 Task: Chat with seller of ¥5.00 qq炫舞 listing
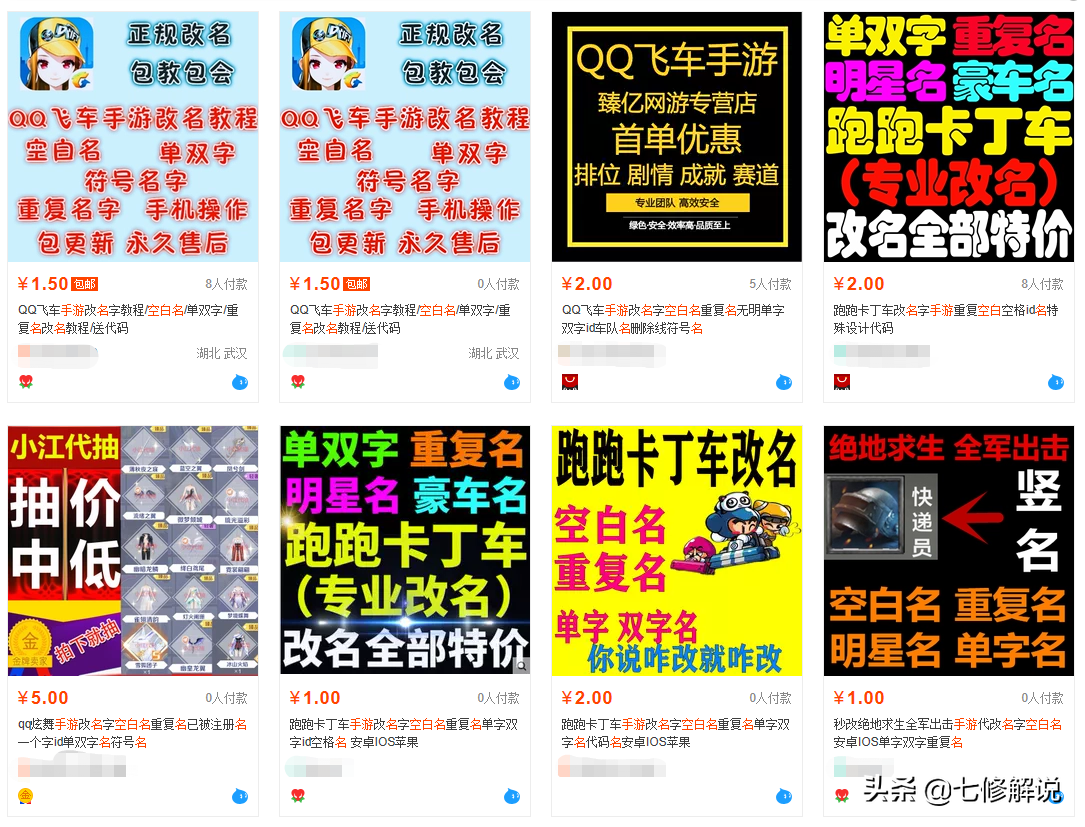click(240, 796)
